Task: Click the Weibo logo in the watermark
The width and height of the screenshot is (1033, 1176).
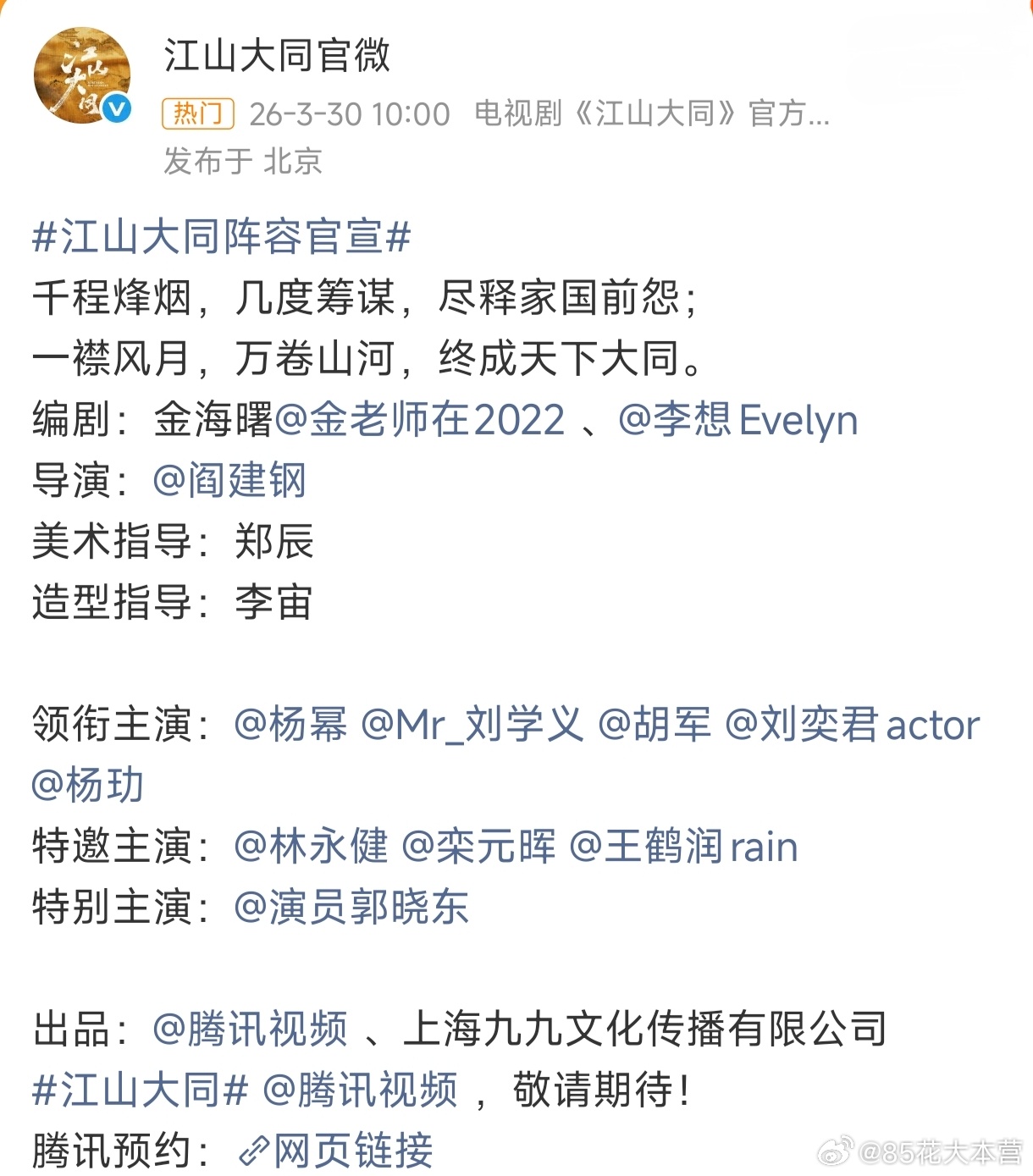Action: (837, 1151)
